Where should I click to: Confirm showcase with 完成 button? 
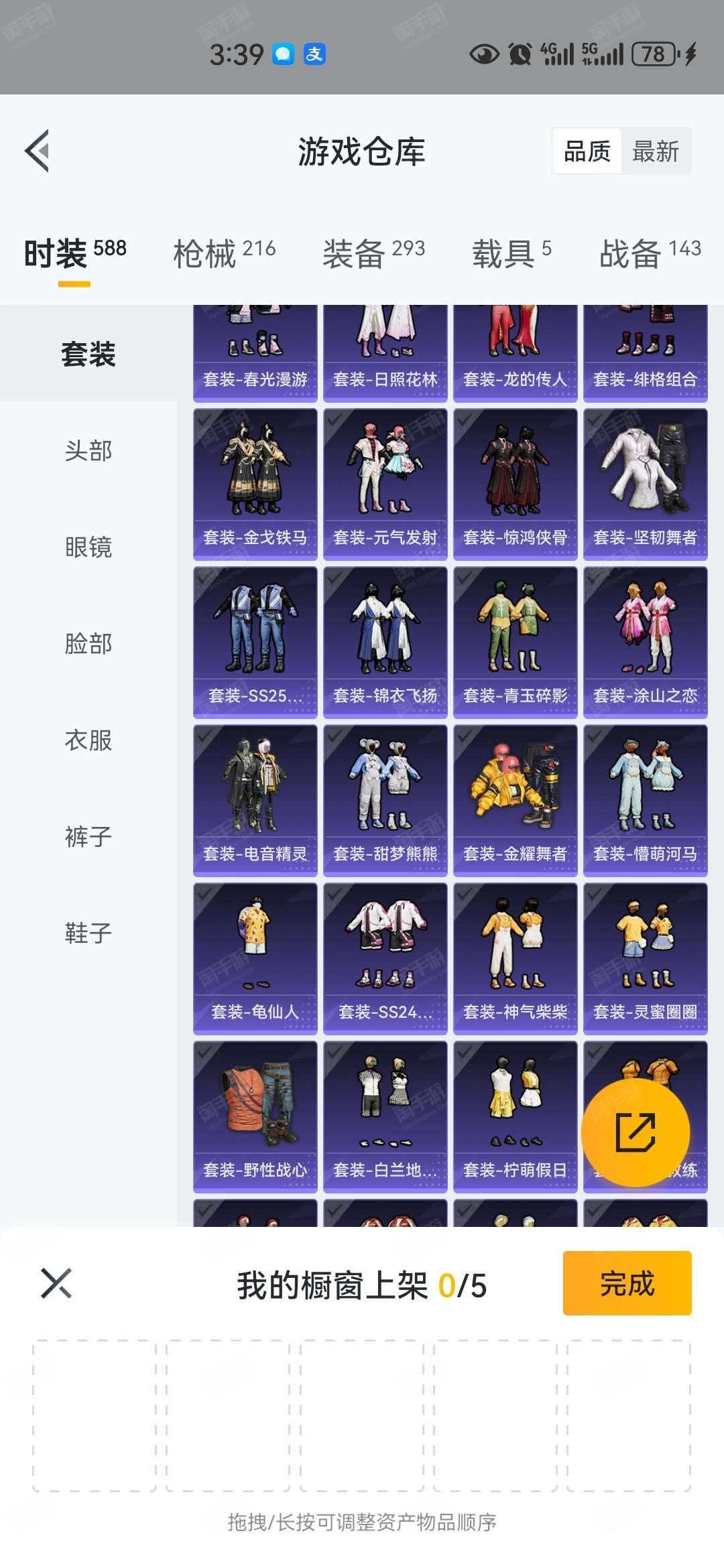tap(627, 1283)
